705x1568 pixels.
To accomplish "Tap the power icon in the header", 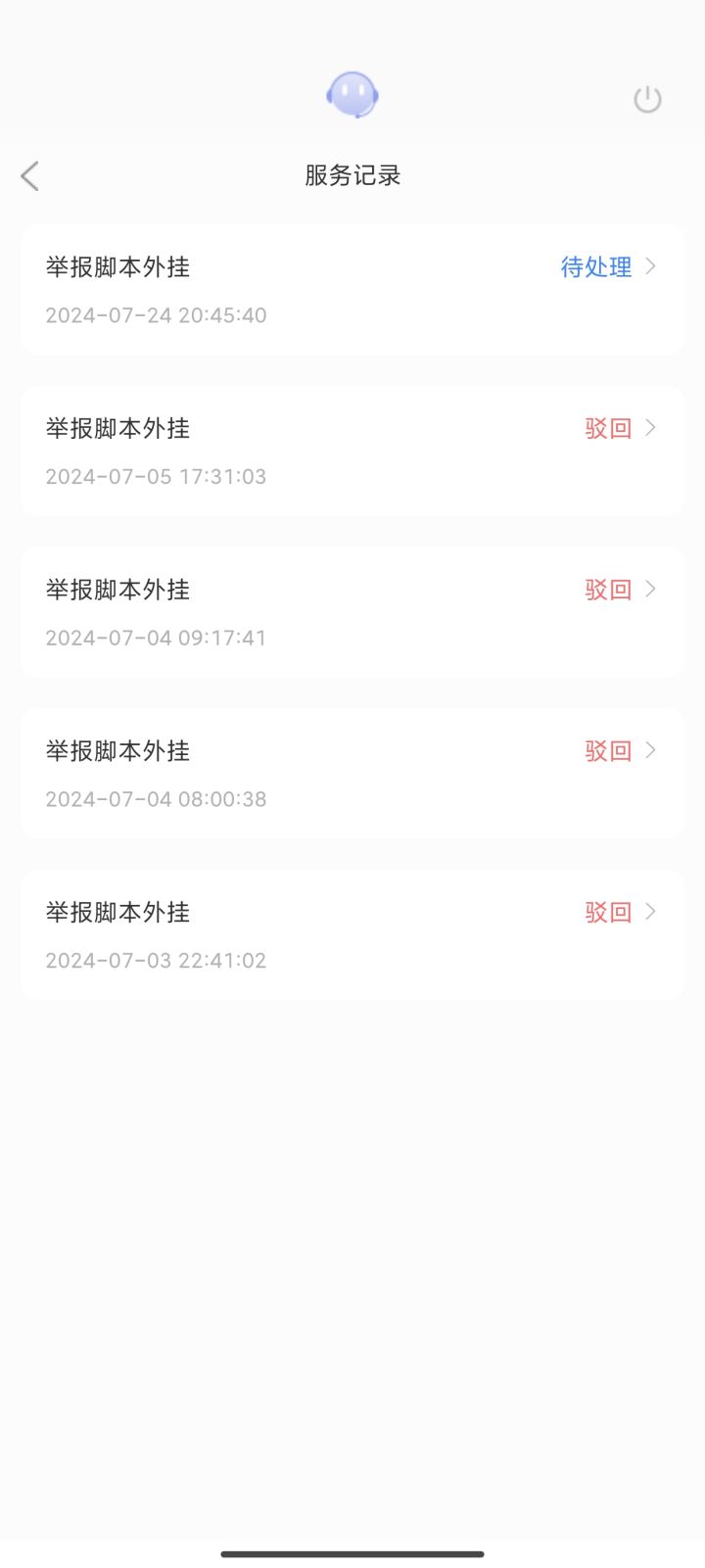I will 647,99.
